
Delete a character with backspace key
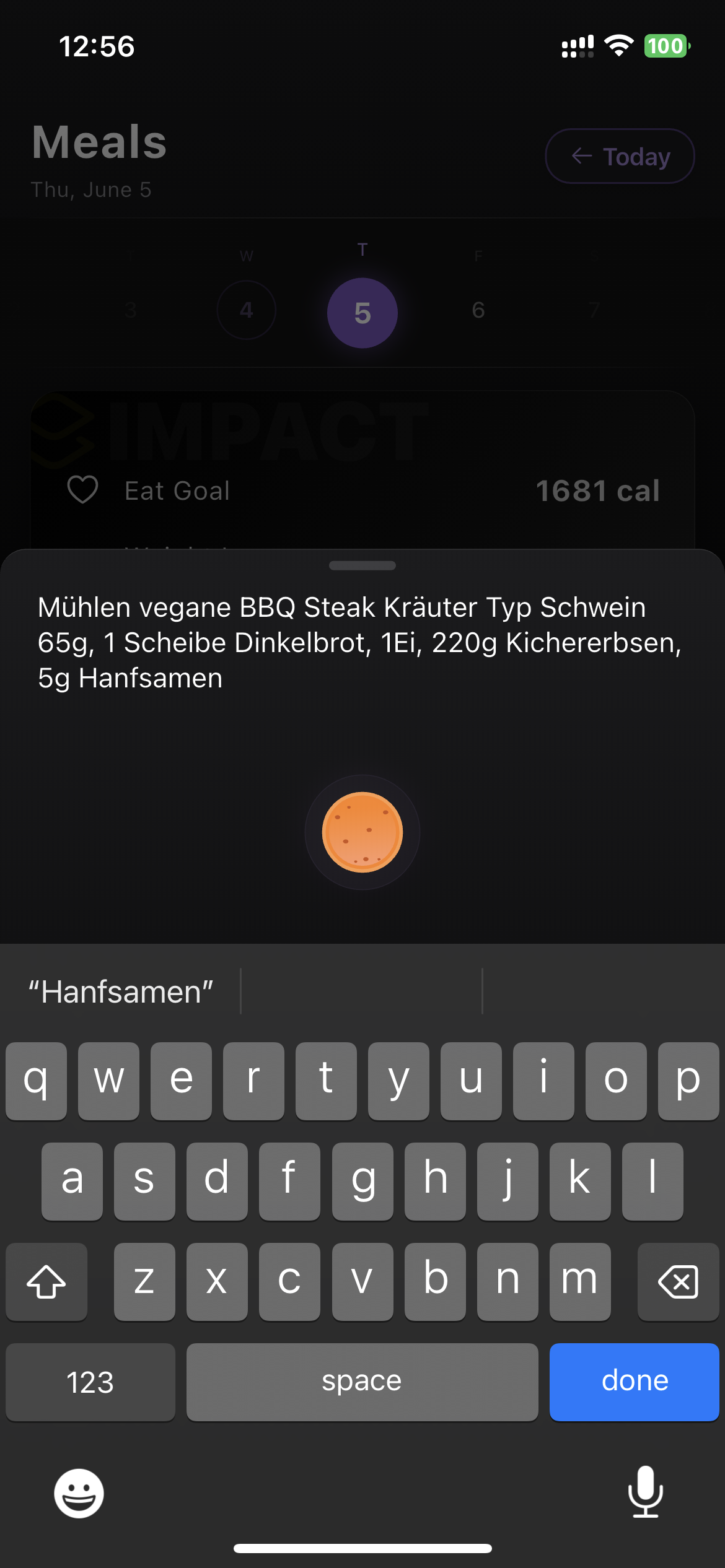pyautogui.click(x=678, y=1281)
